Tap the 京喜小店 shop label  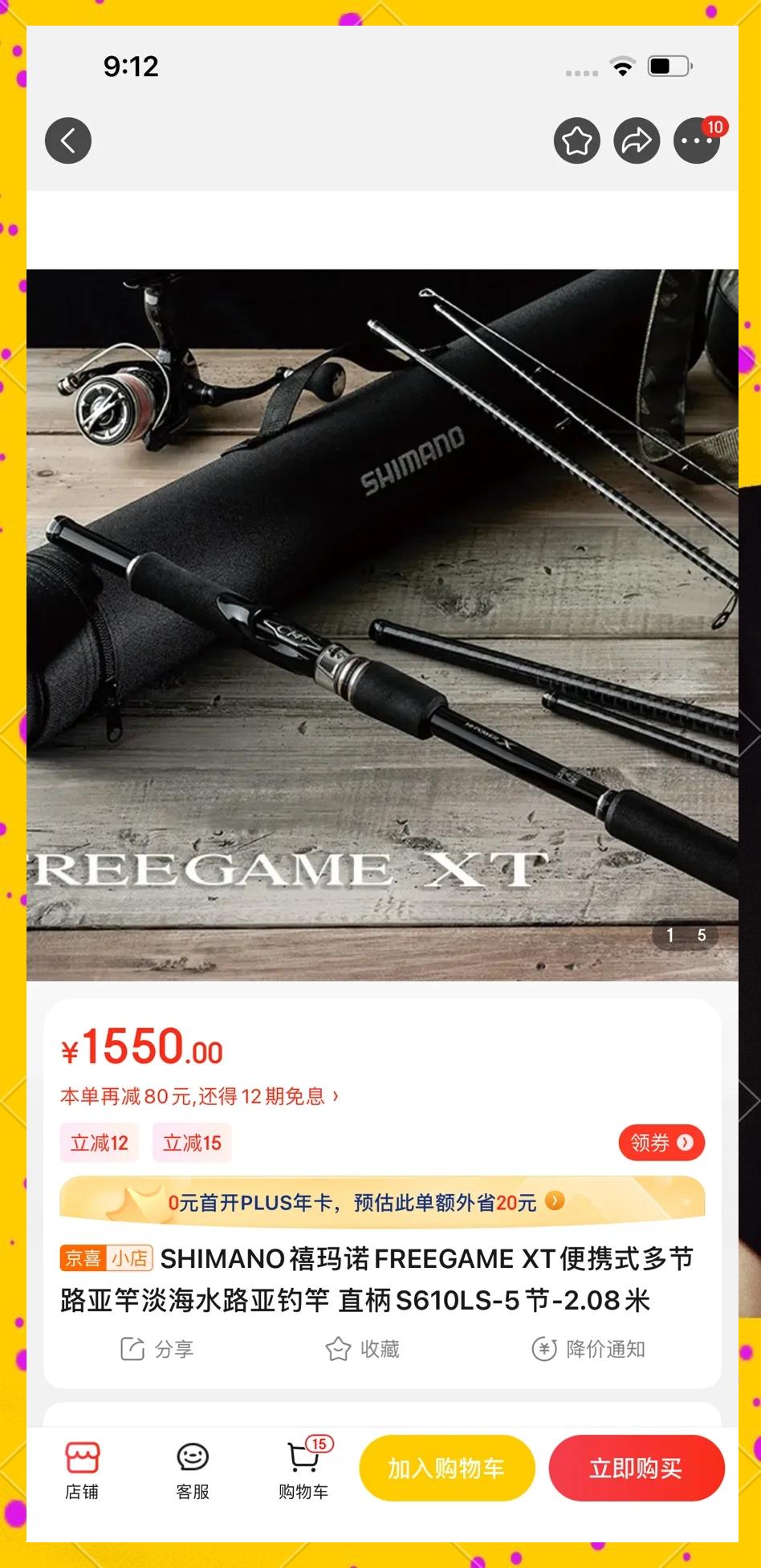(105, 1258)
